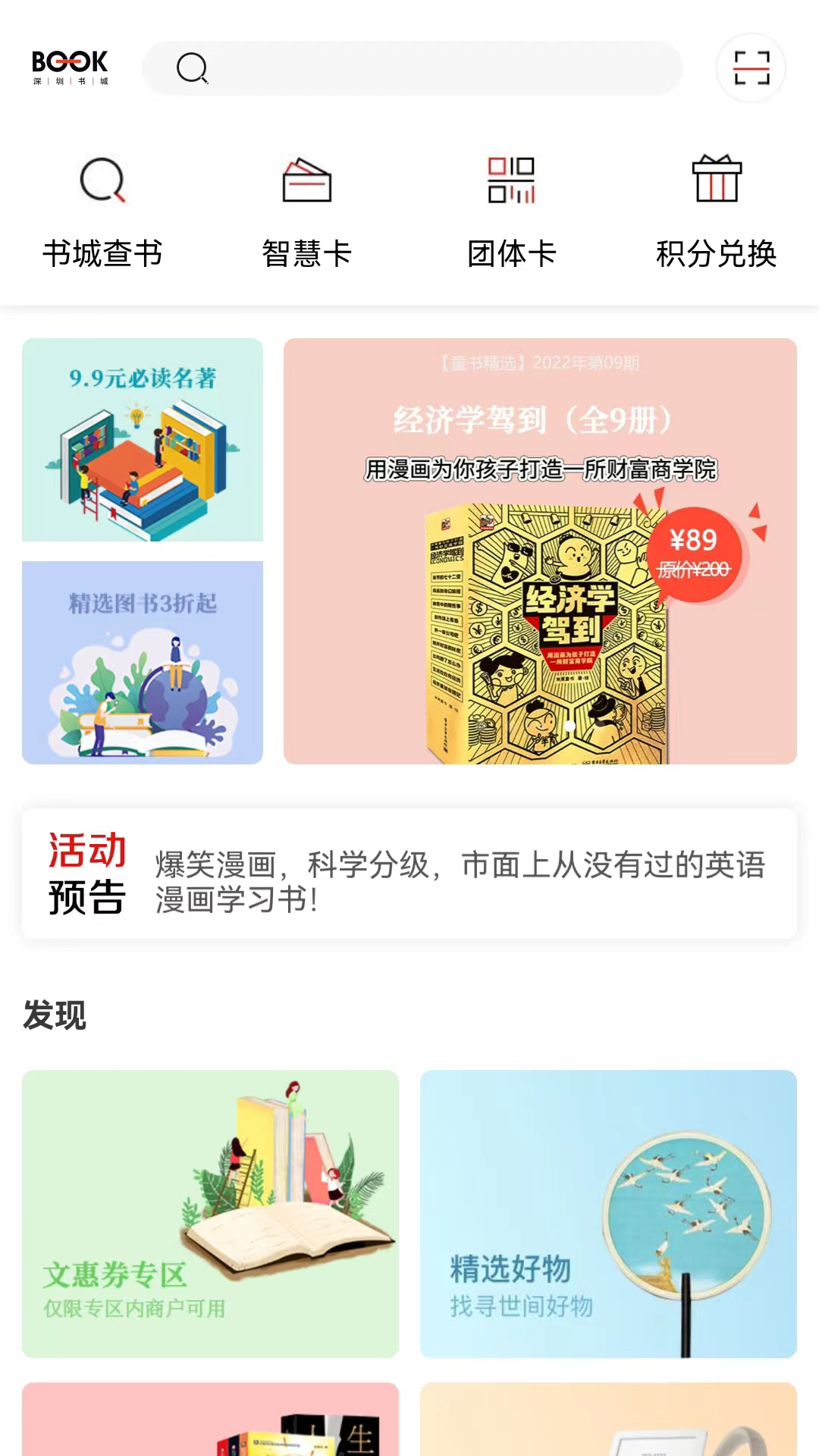The width and height of the screenshot is (819, 1456).
Task: Open the 精选图书3折起 banner
Action: coord(143,663)
